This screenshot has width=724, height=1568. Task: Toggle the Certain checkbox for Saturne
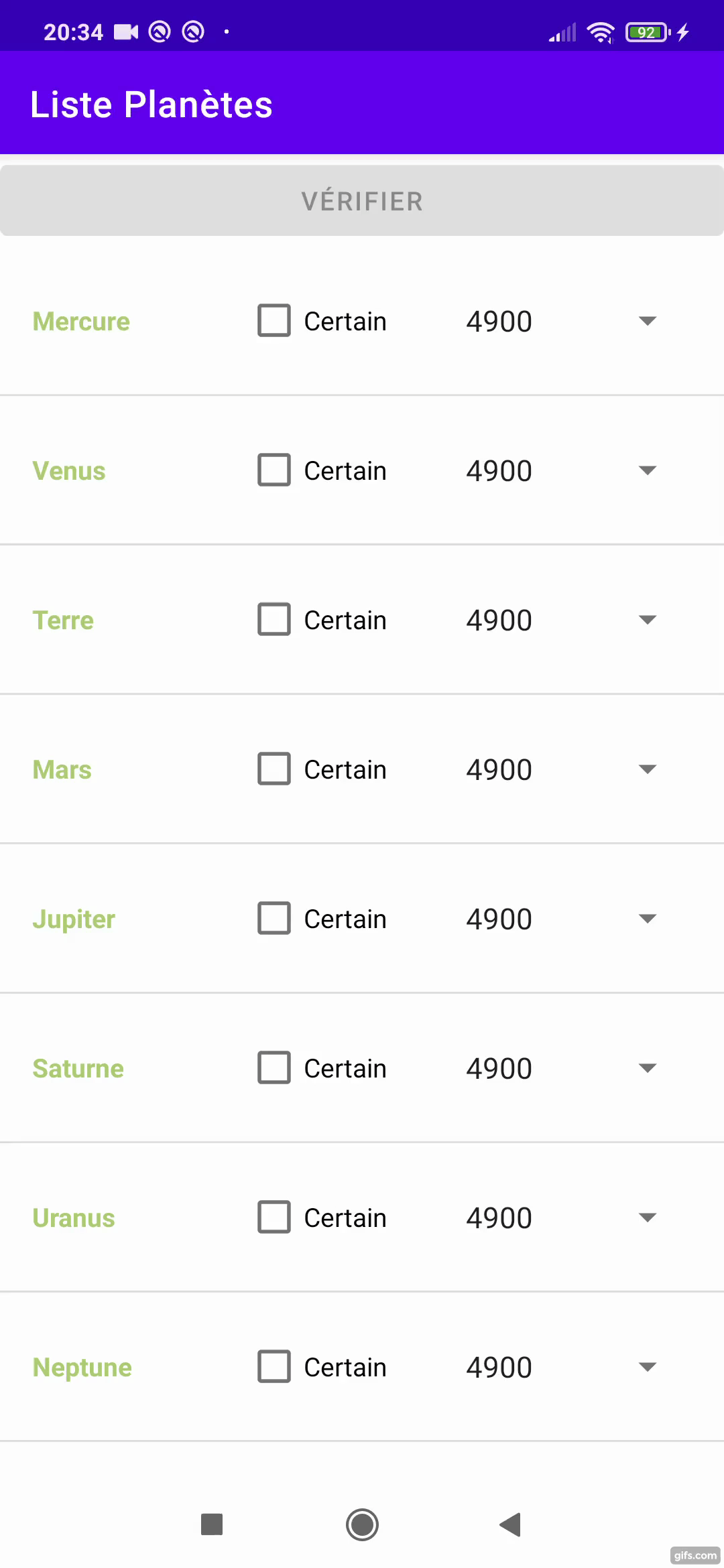tap(274, 1068)
